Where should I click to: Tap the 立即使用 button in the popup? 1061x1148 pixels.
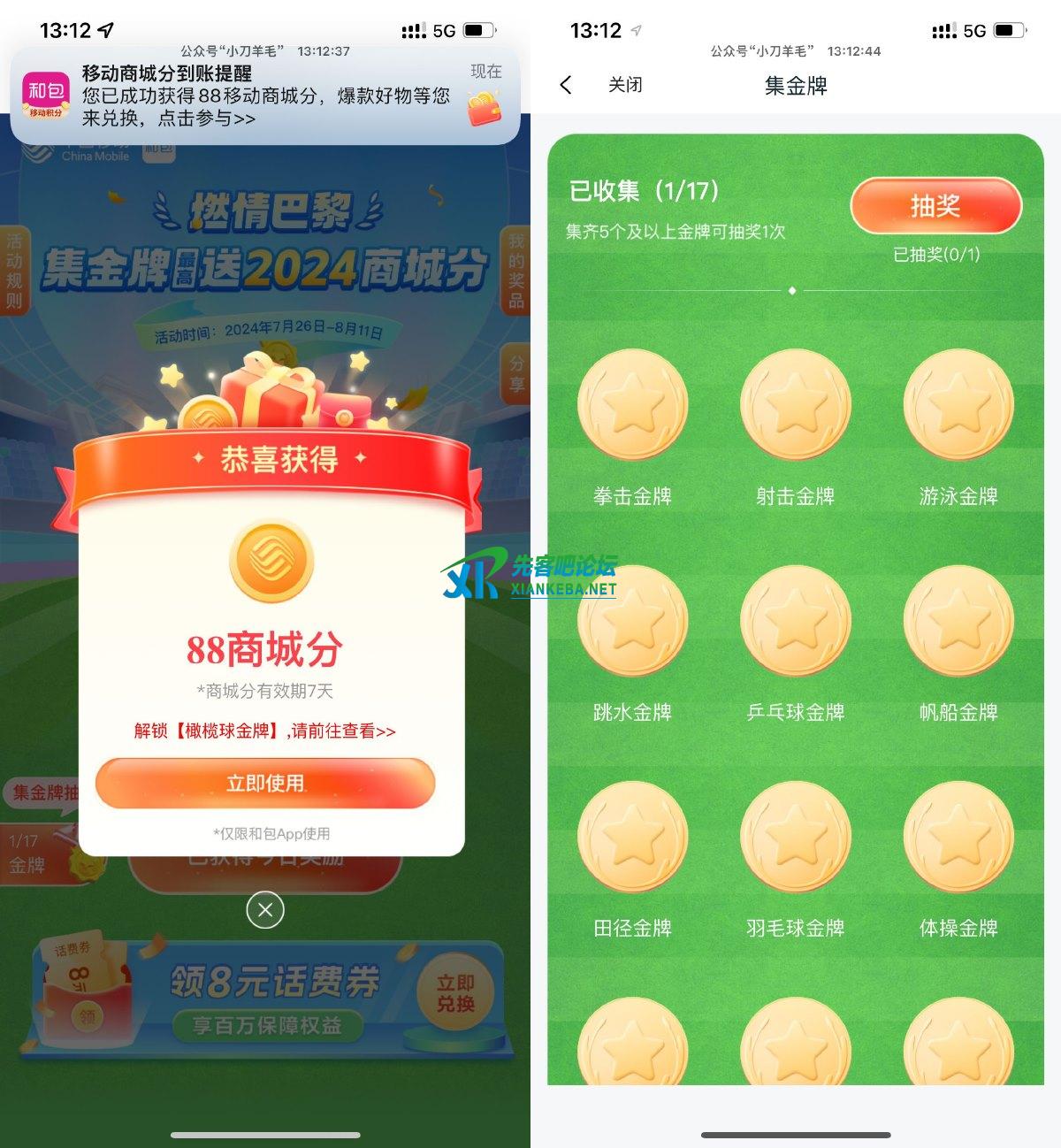point(263,784)
